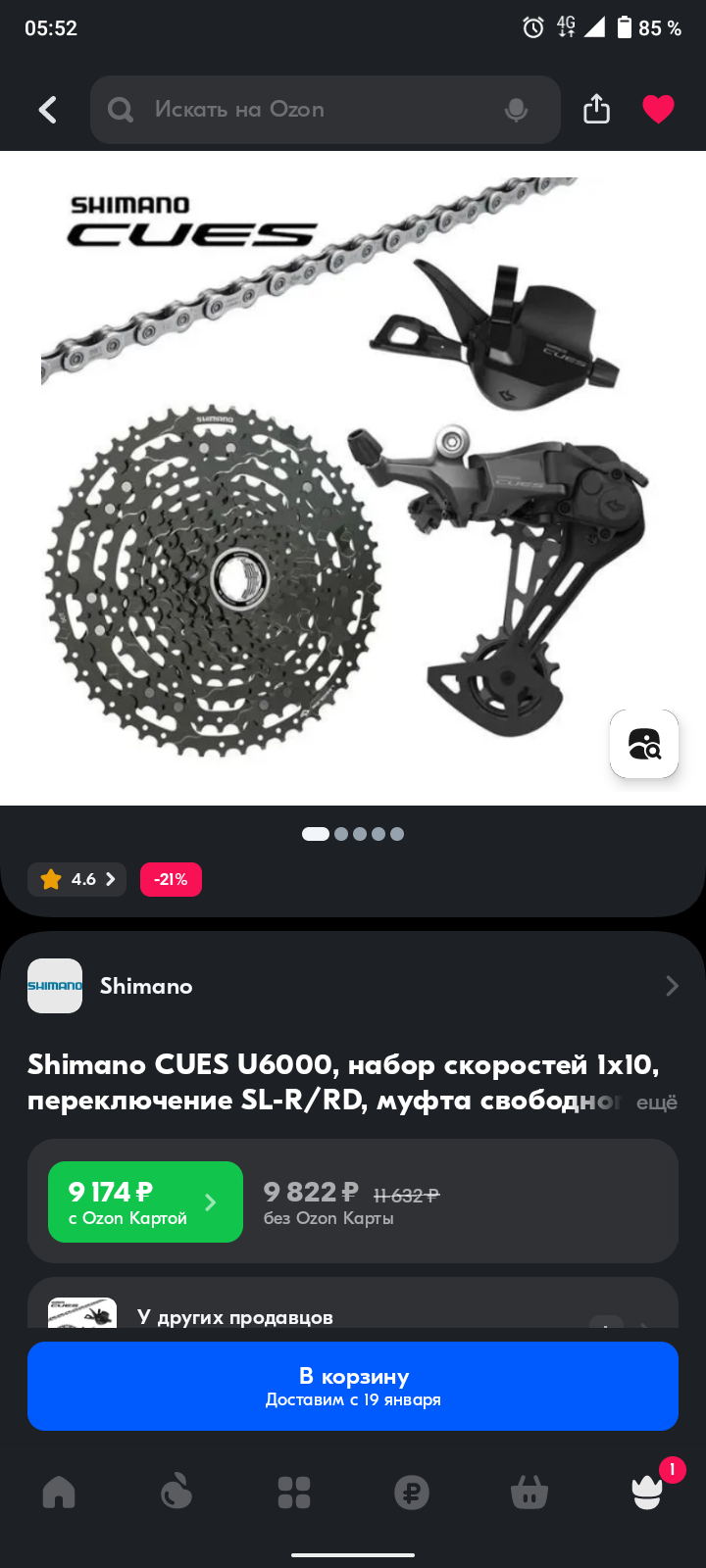The width and height of the screenshot is (706, 1568).
Task: Start voice search with the microphone icon
Action: point(516,110)
